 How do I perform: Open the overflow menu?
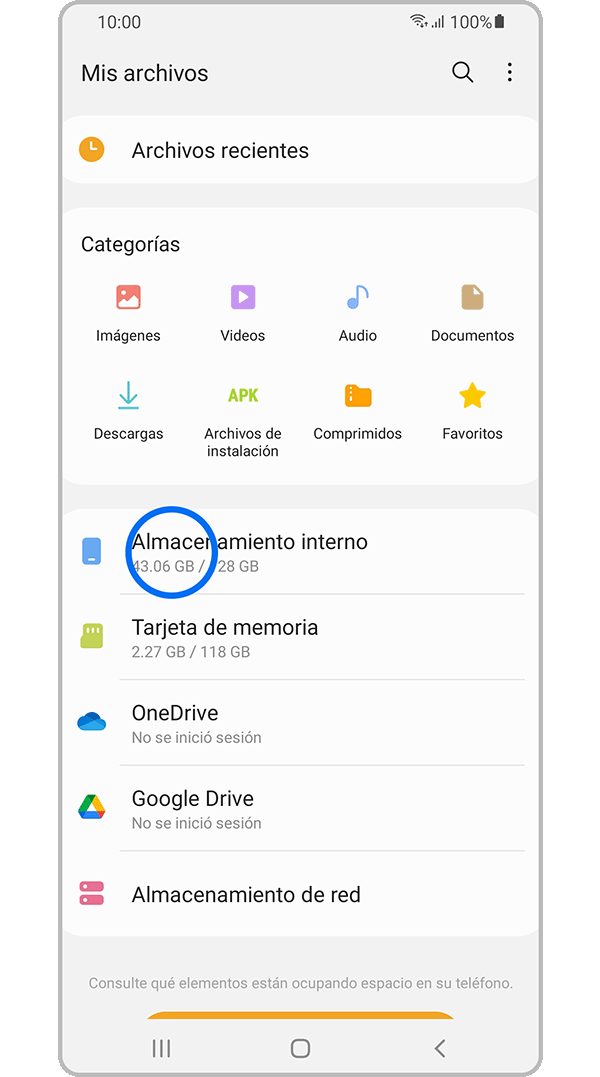510,72
